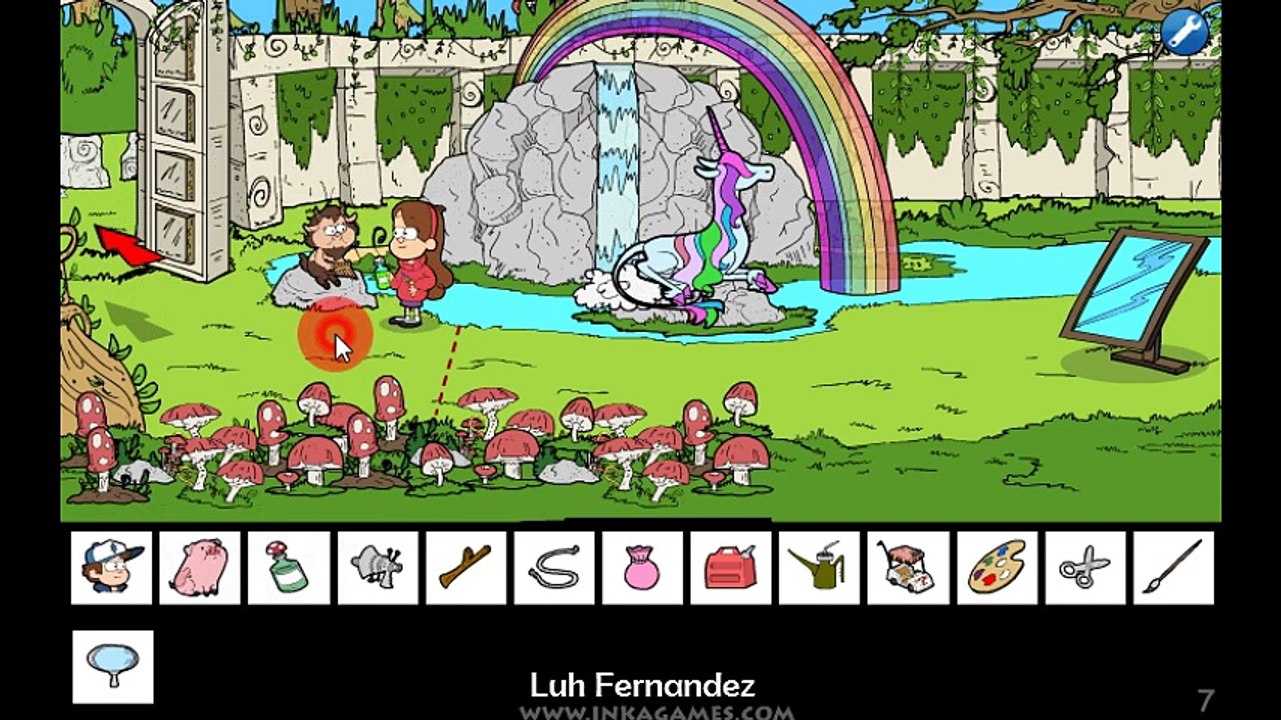The image size is (1281, 720).
Task: Select the hand mirror item
Action: coord(112,666)
